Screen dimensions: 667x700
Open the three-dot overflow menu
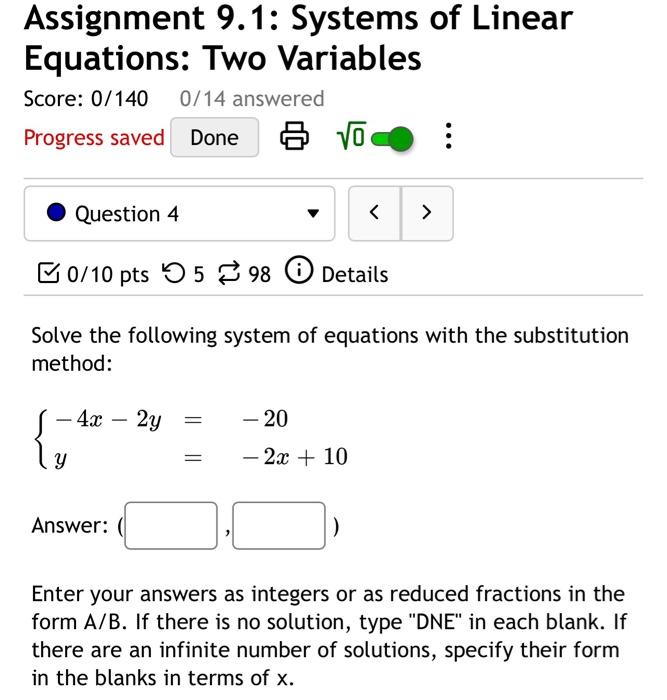[449, 136]
